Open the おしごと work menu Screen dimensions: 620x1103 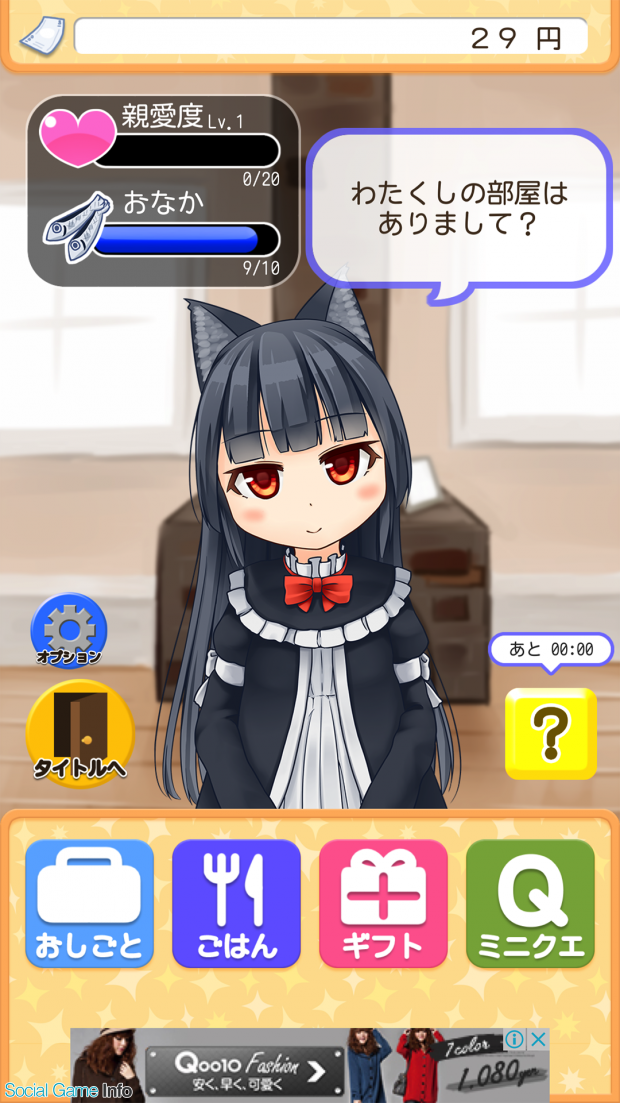[x=90, y=904]
